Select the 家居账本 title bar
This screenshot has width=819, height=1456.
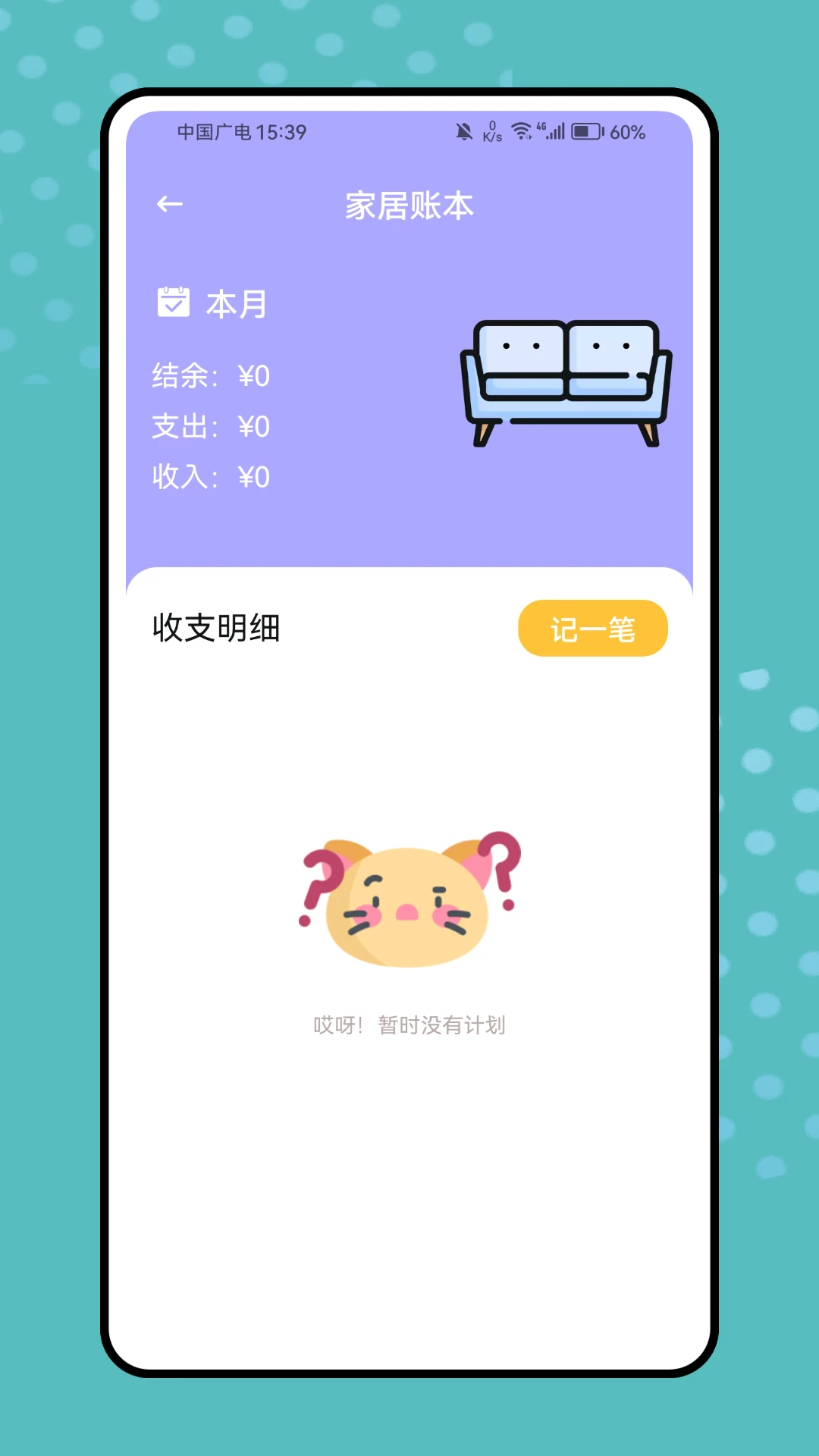[x=407, y=206]
